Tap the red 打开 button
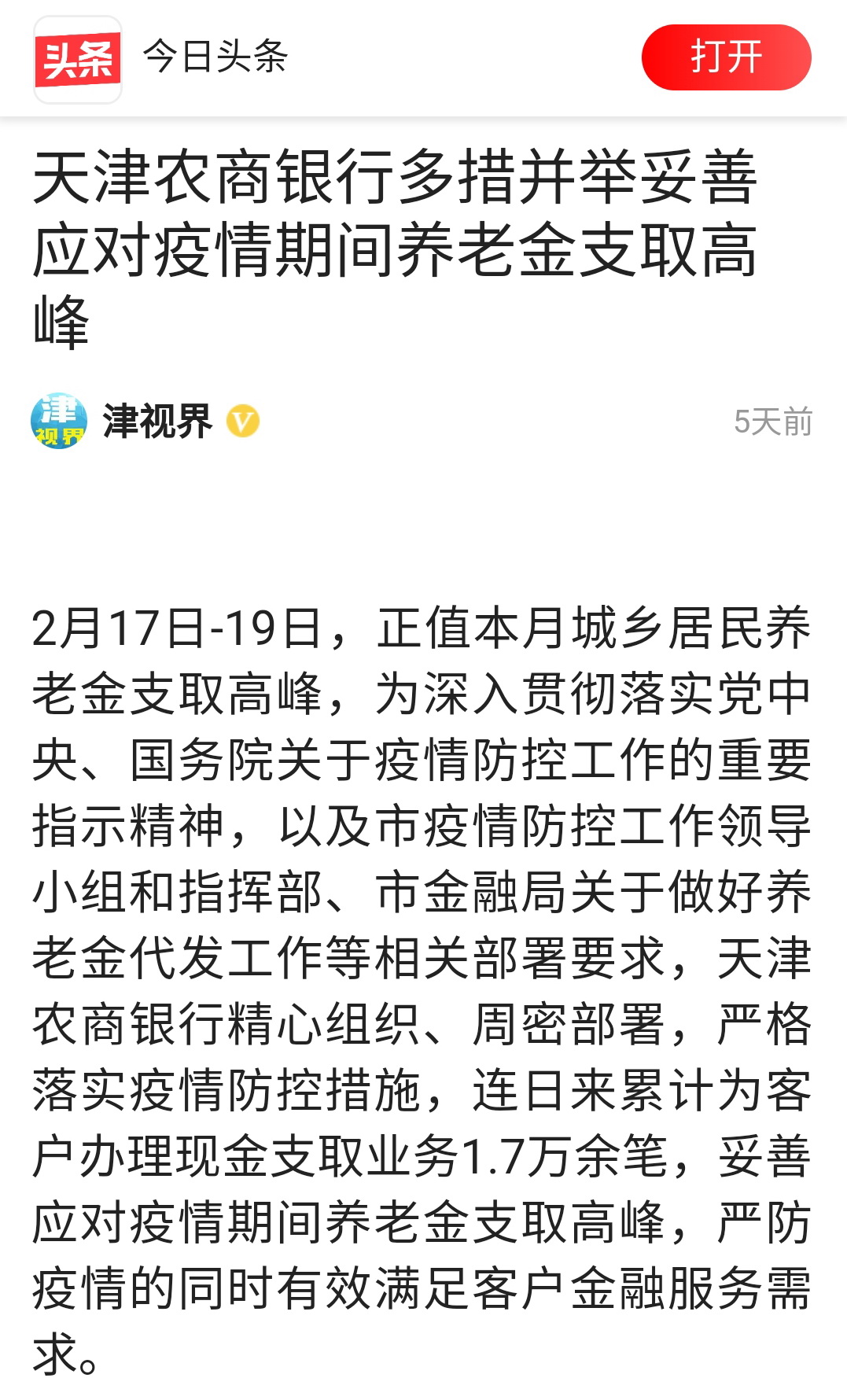Viewport: 847px width, 1400px height. pos(725,57)
